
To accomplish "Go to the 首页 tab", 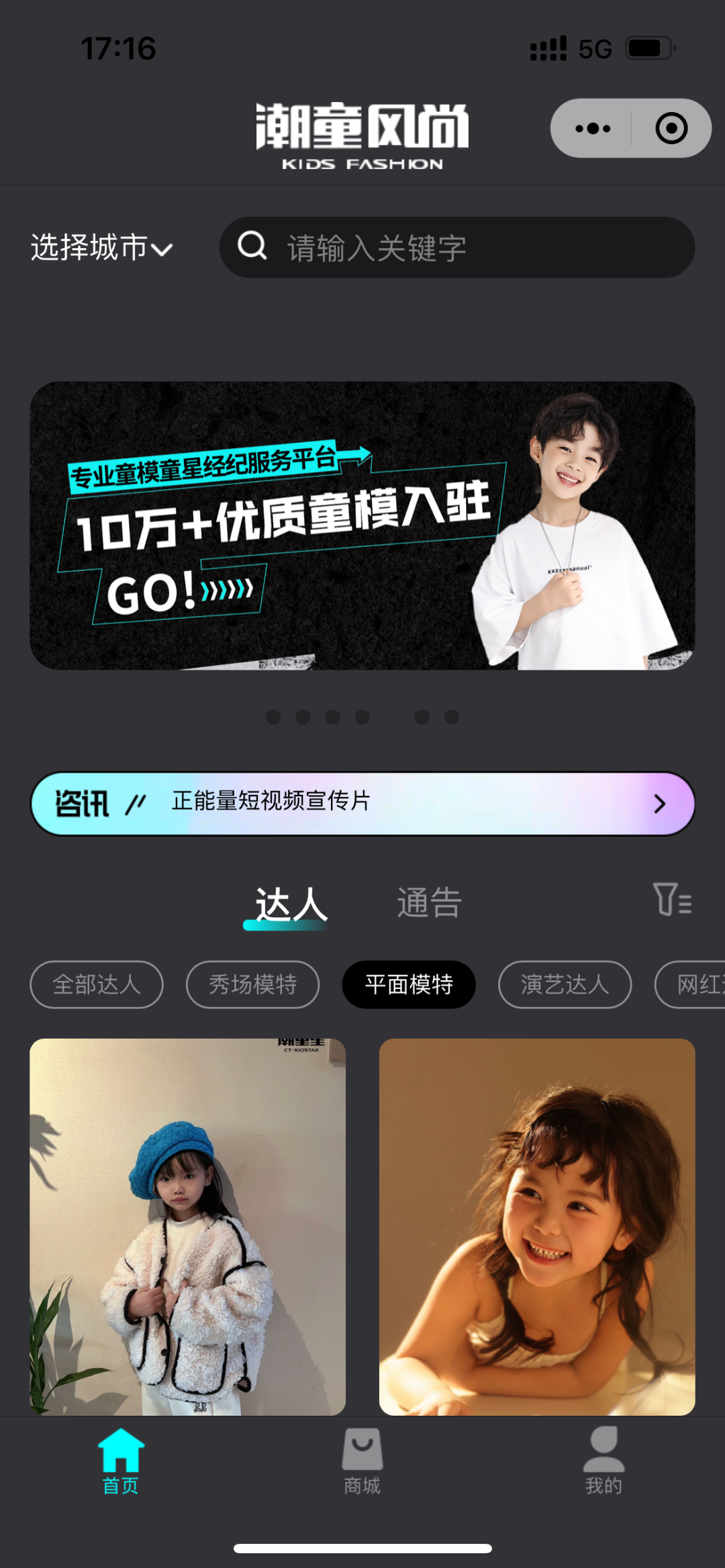I will coord(121,1461).
